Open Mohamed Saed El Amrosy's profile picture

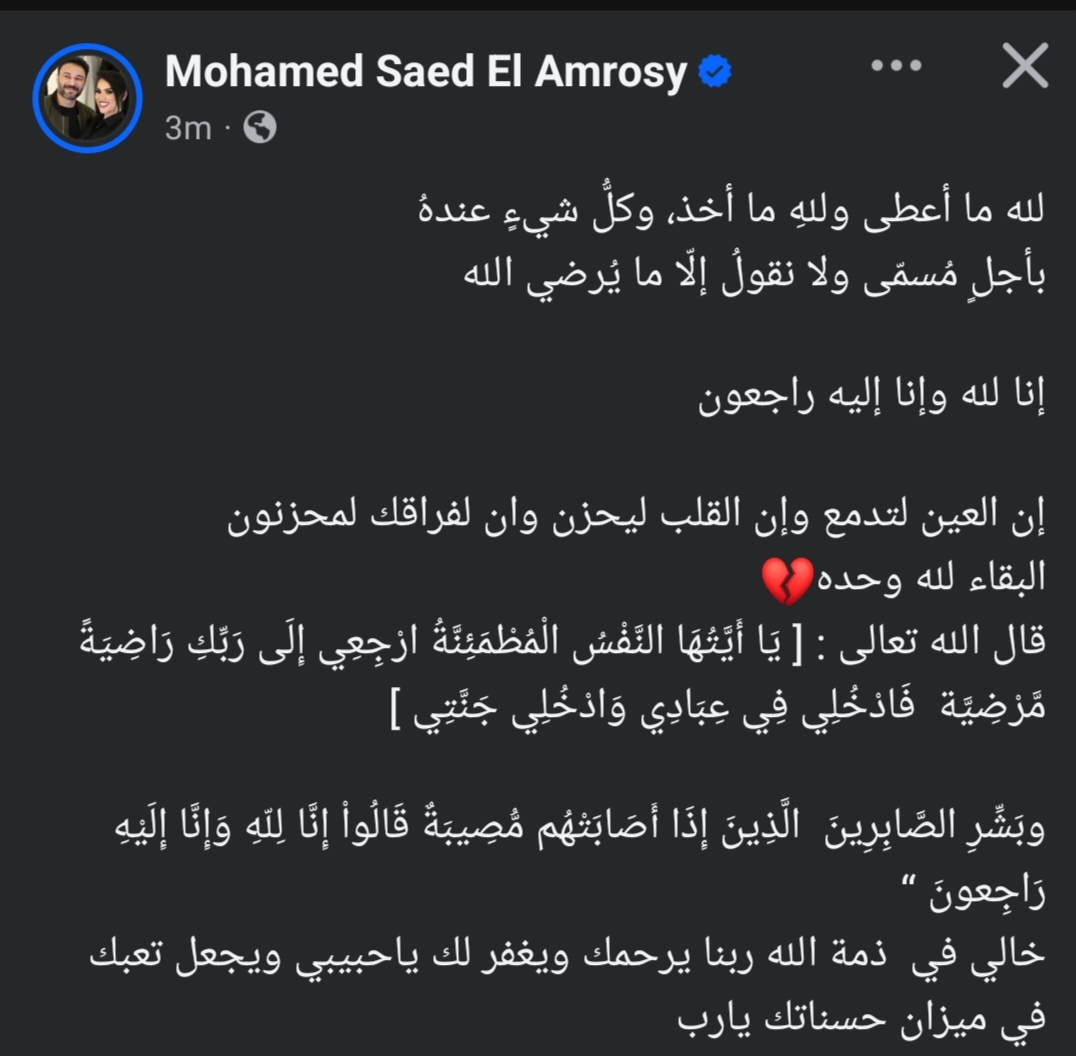87,97
